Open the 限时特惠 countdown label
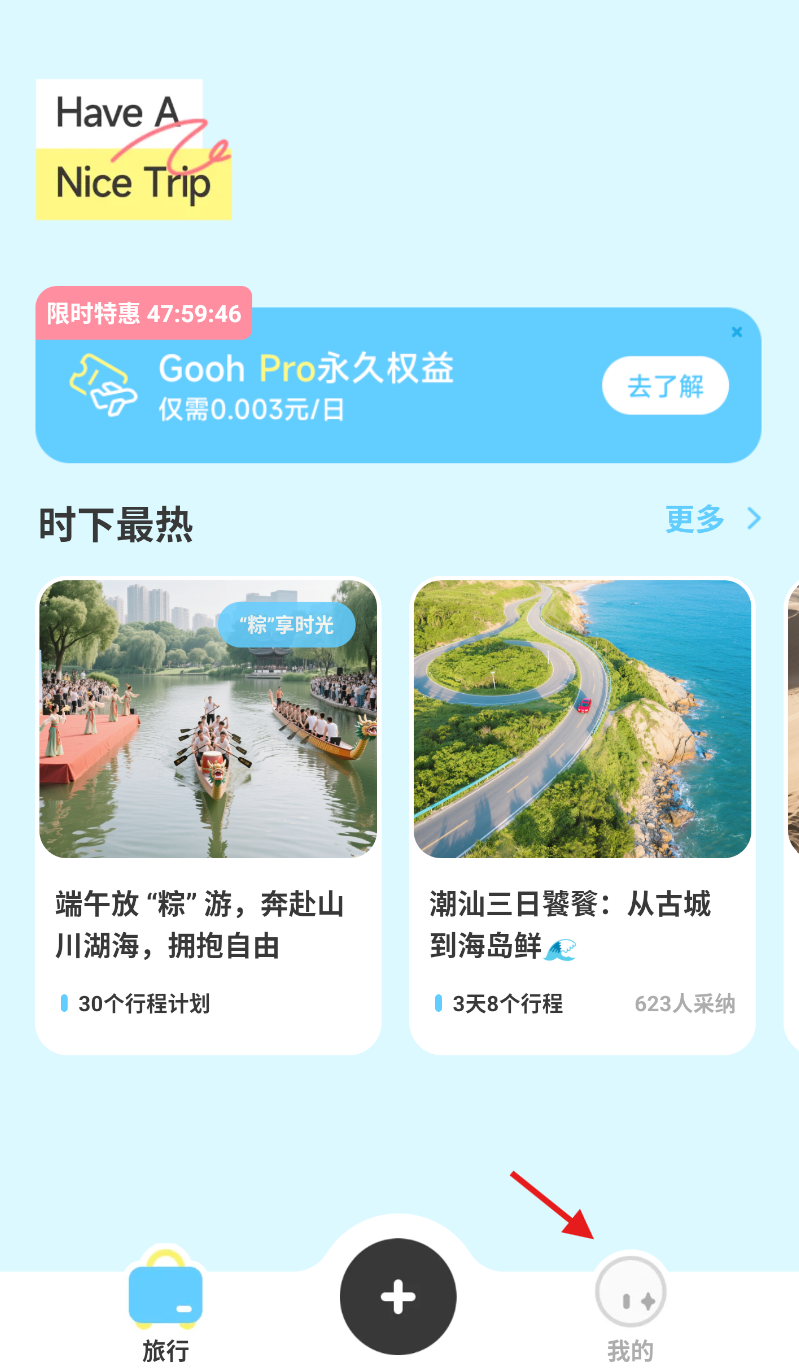This screenshot has width=799, height=1372. (143, 313)
